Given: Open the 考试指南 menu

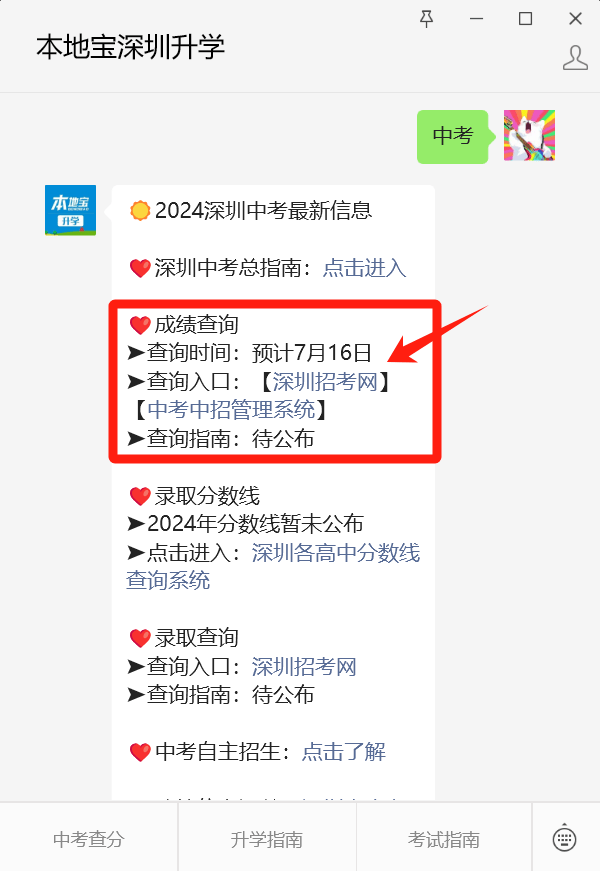Looking at the screenshot, I should pyautogui.click(x=444, y=839).
